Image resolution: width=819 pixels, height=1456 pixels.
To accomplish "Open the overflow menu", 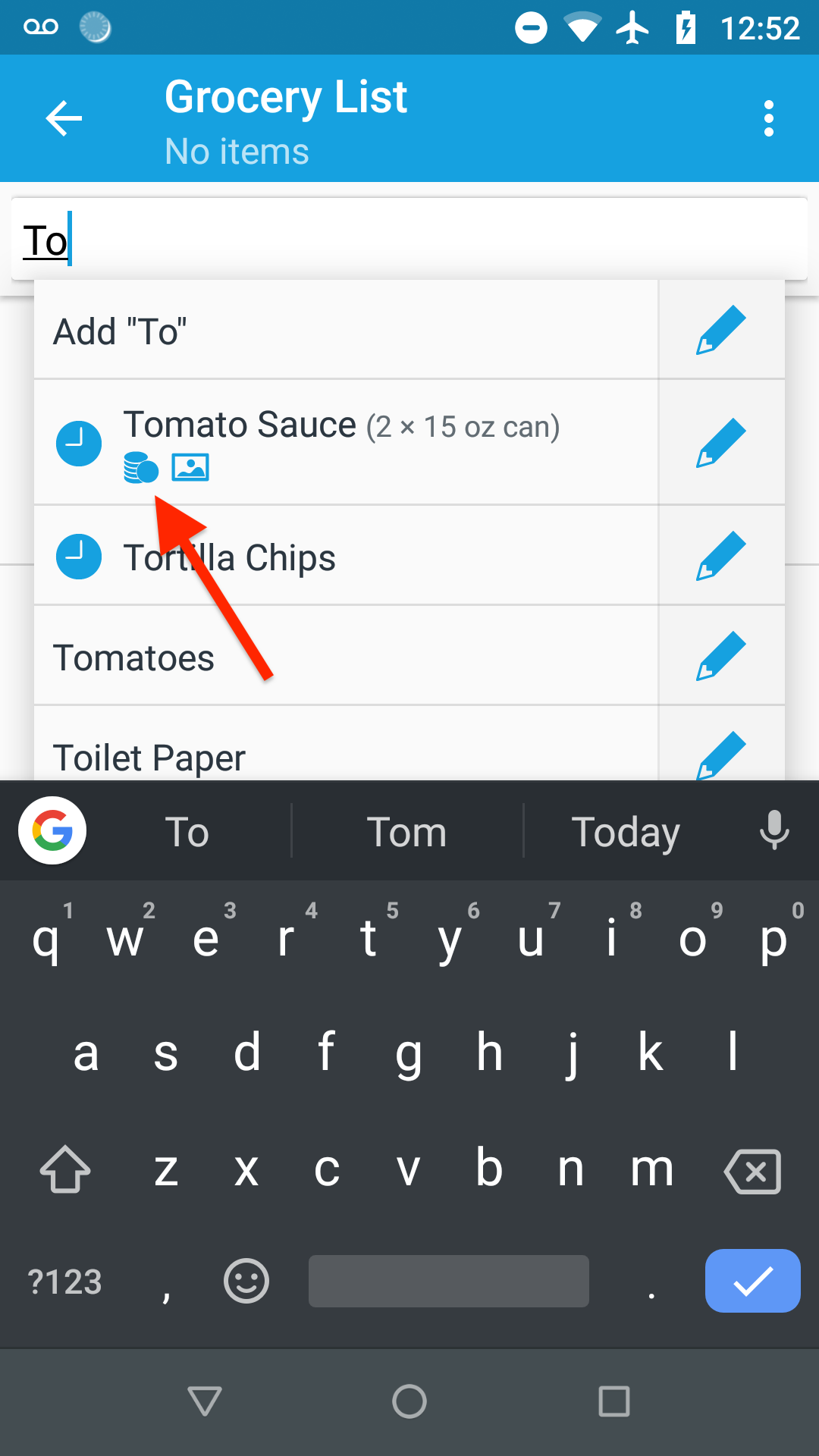I will pyautogui.click(x=769, y=118).
